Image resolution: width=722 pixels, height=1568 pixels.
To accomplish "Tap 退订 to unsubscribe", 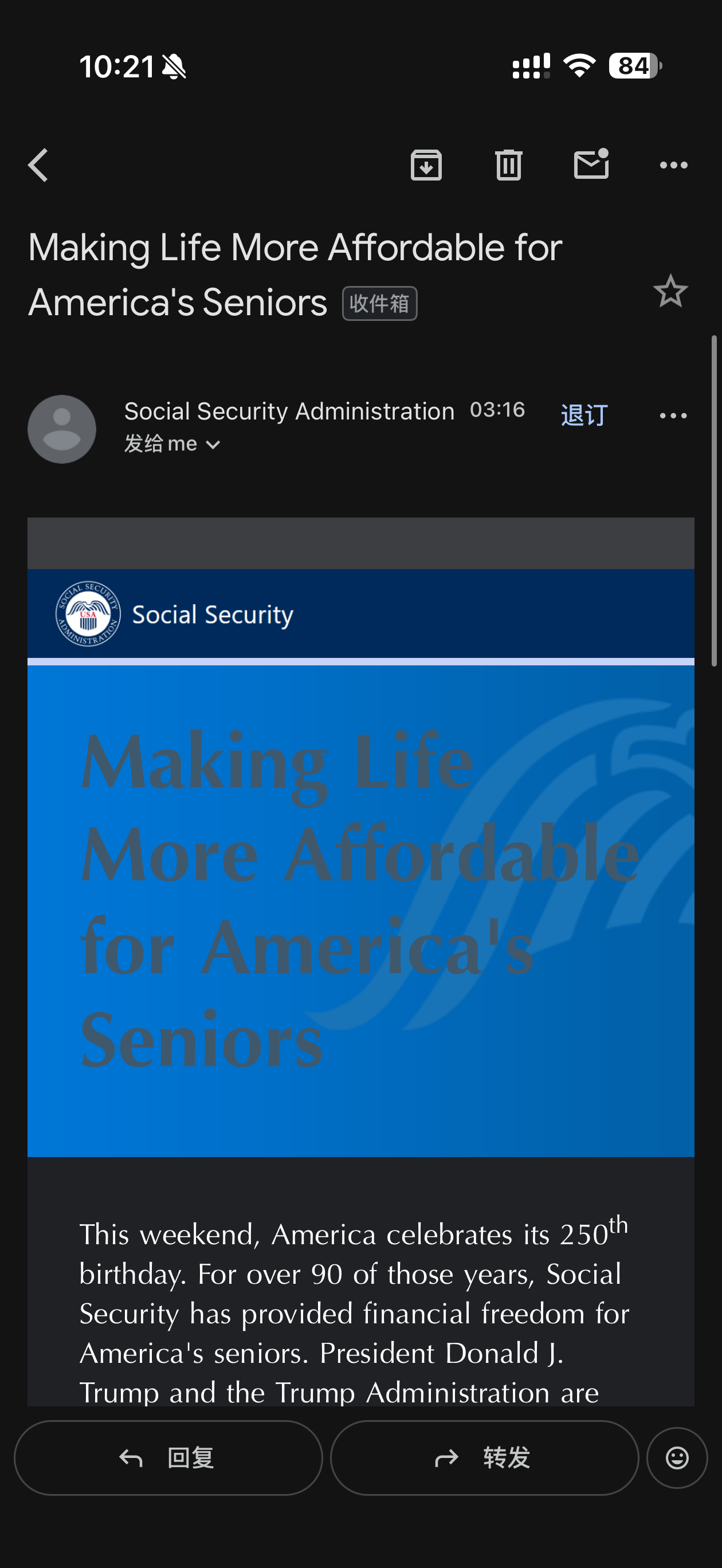I will tap(584, 415).
